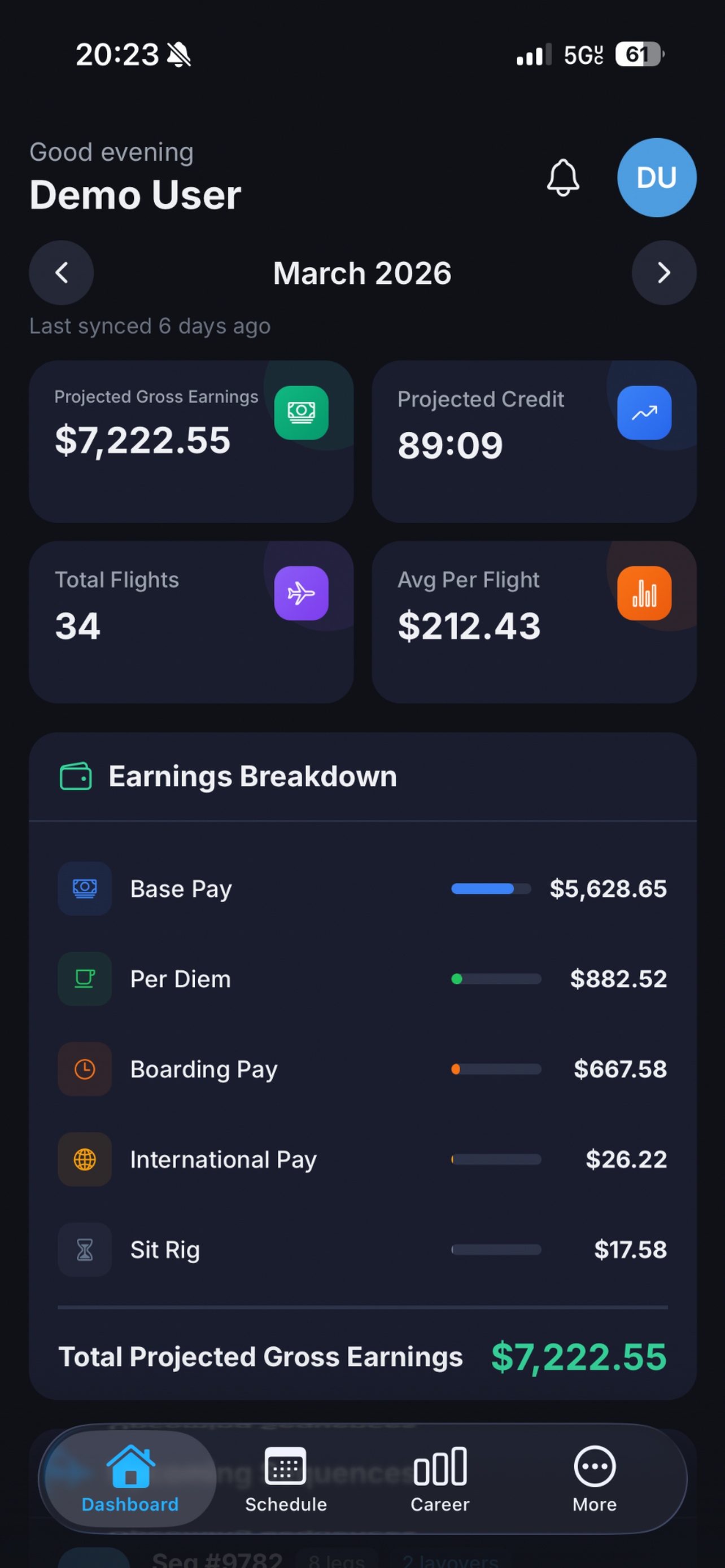Click the green wallet icon beside Earnings Breakdown
Image resolution: width=725 pixels, height=1568 pixels.
75,776
